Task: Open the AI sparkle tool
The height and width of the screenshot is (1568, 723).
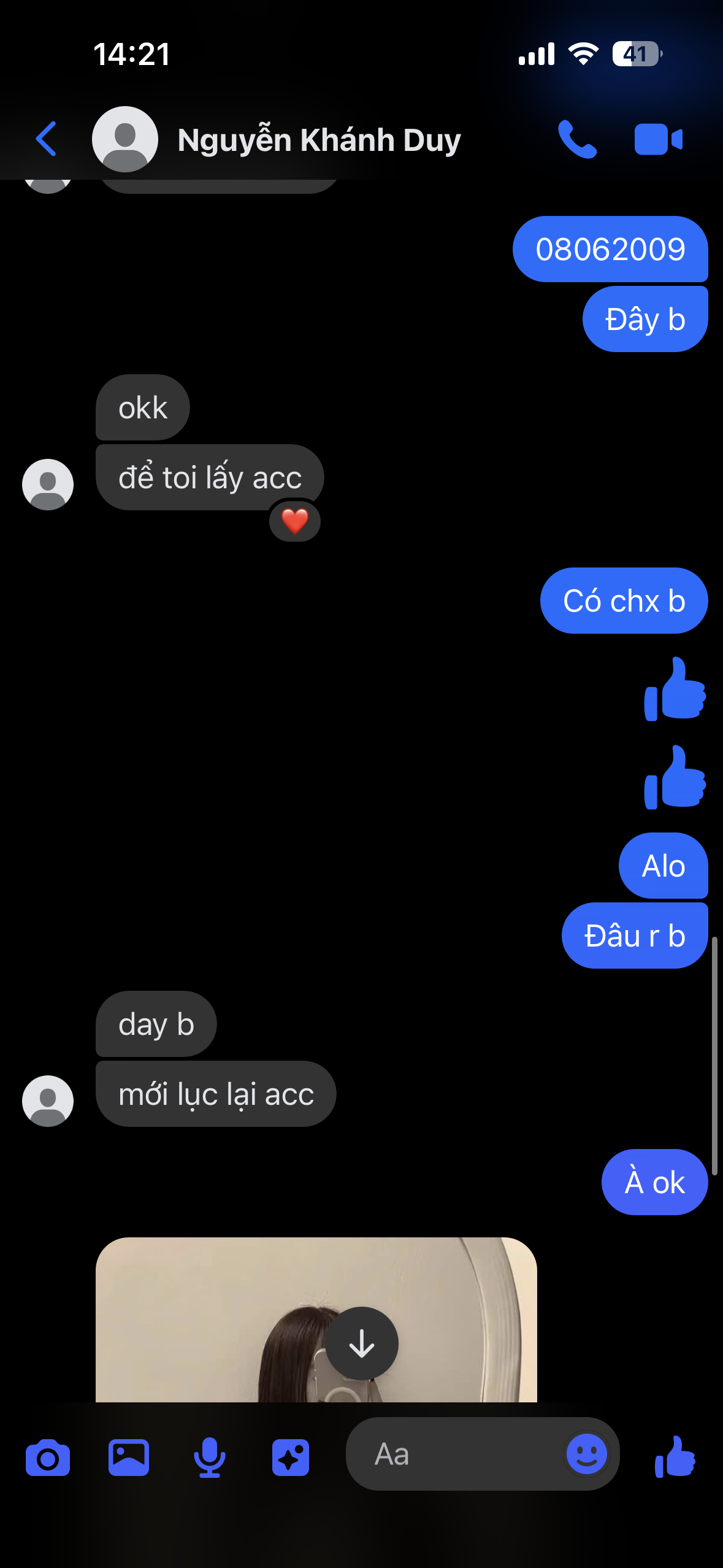Action: (291, 1458)
